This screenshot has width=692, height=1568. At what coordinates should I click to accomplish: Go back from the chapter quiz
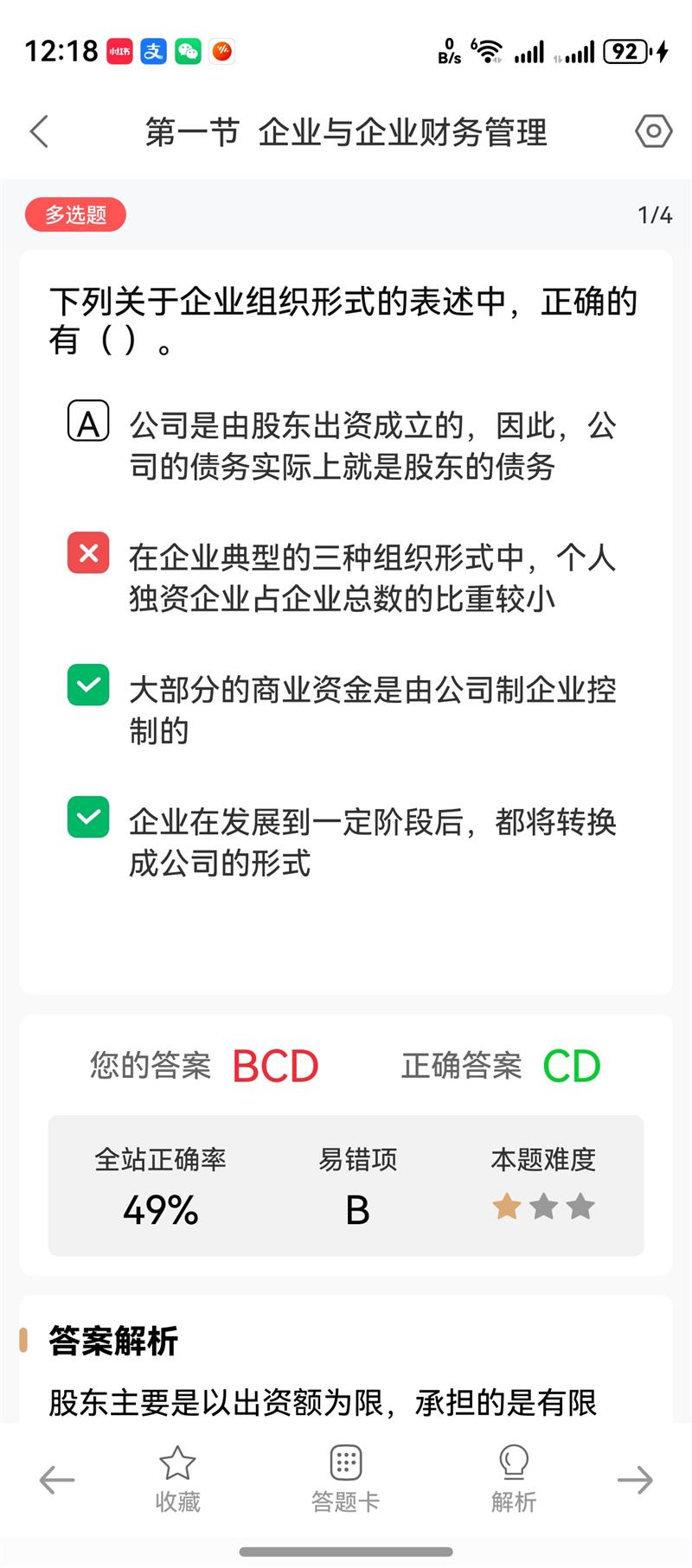pyautogui.click(x=40, y=132)
